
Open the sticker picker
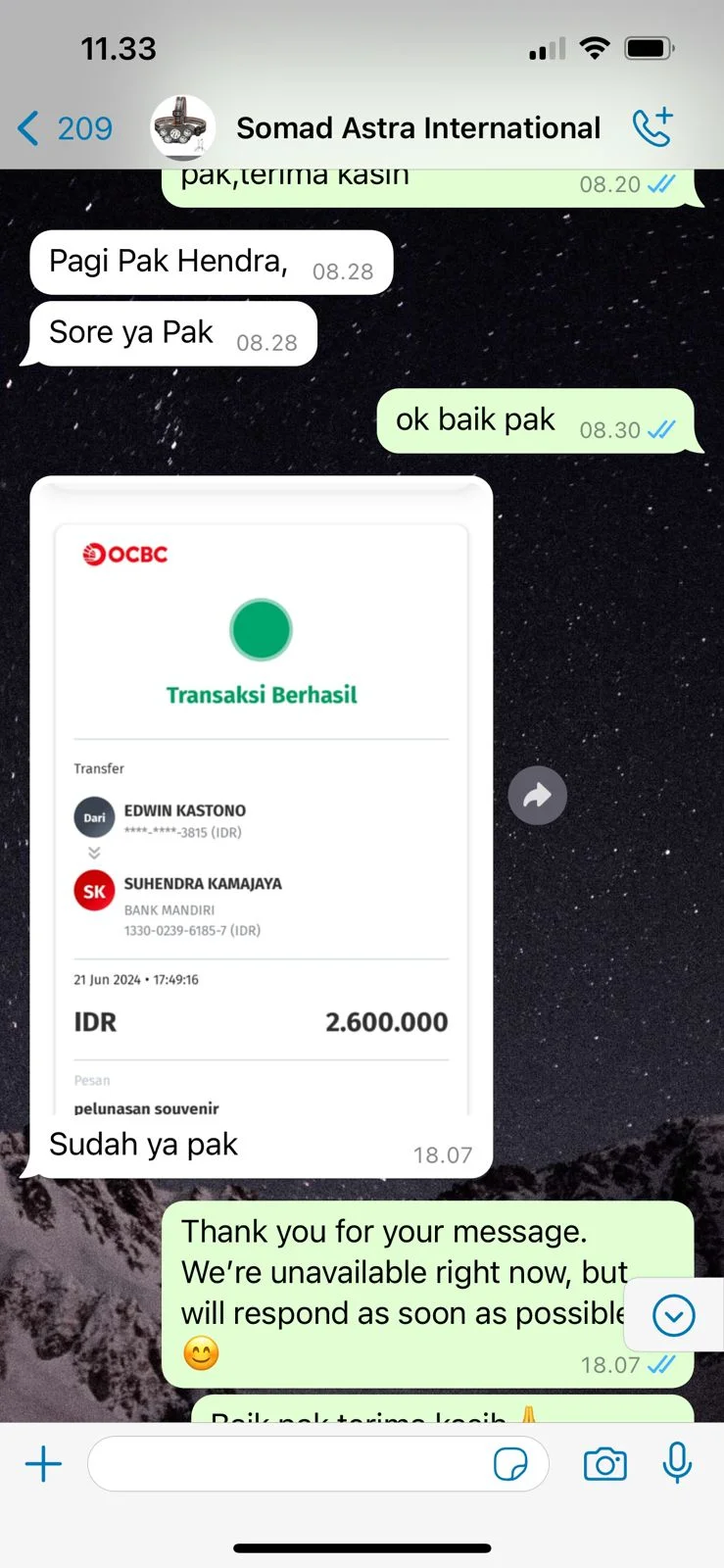point(510,1465)
